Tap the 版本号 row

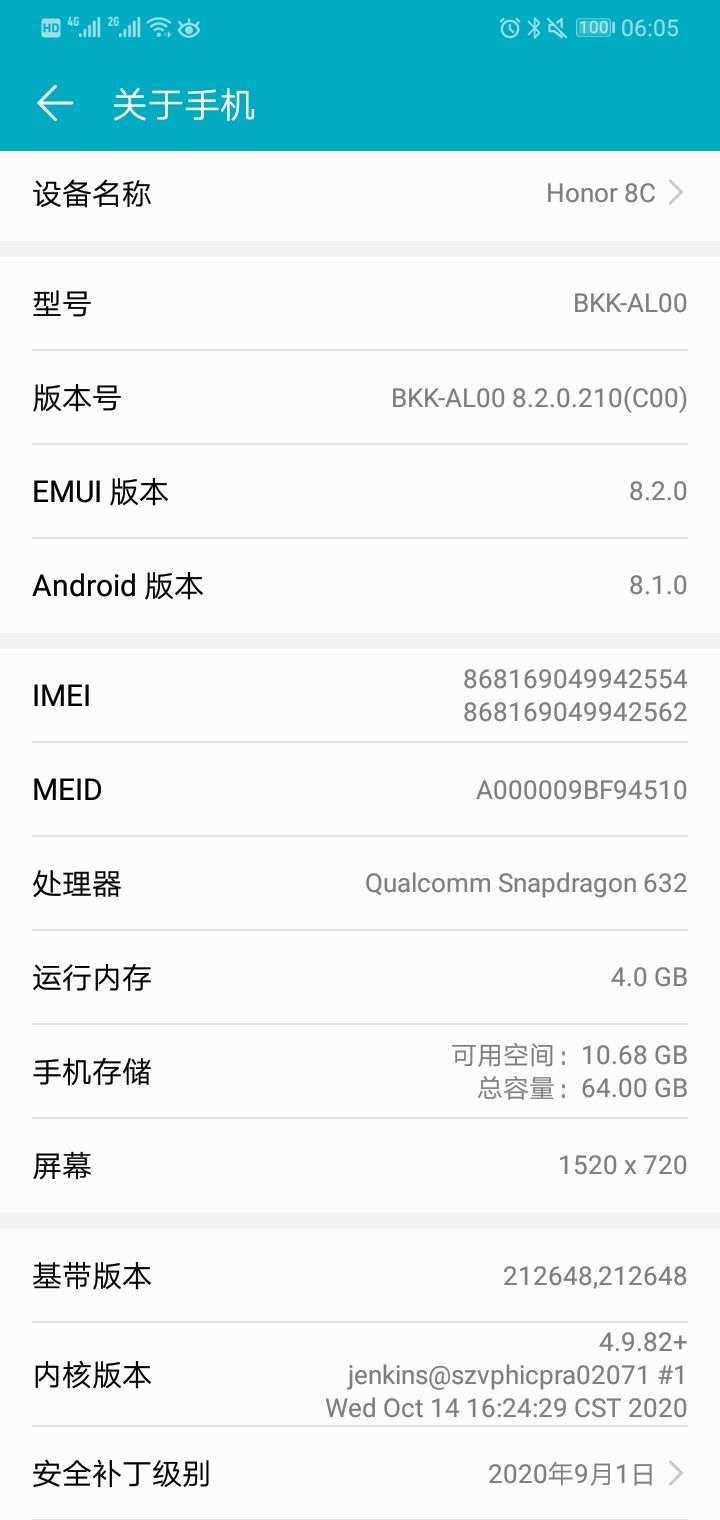click(x=360, y=398)
